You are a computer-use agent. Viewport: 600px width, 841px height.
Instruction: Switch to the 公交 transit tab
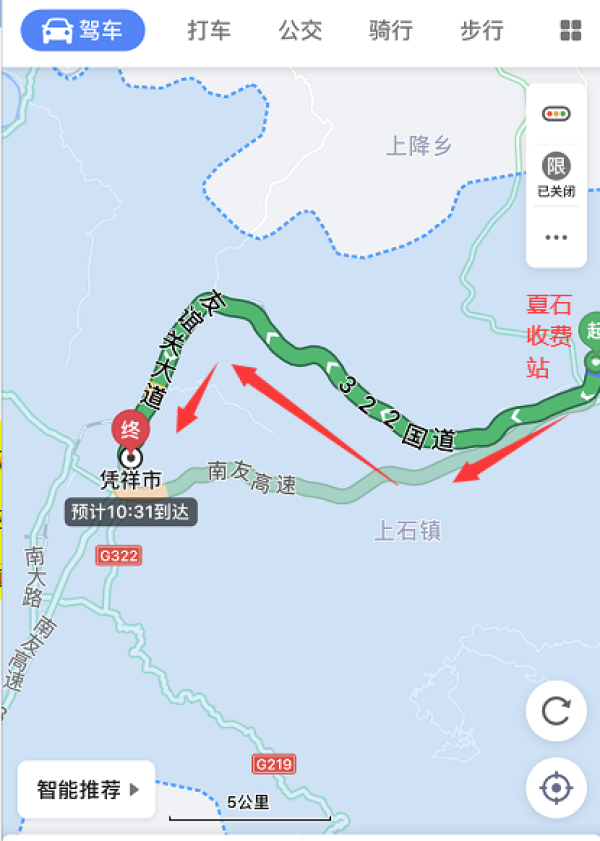pyautogui.click(x=300, y=30)
